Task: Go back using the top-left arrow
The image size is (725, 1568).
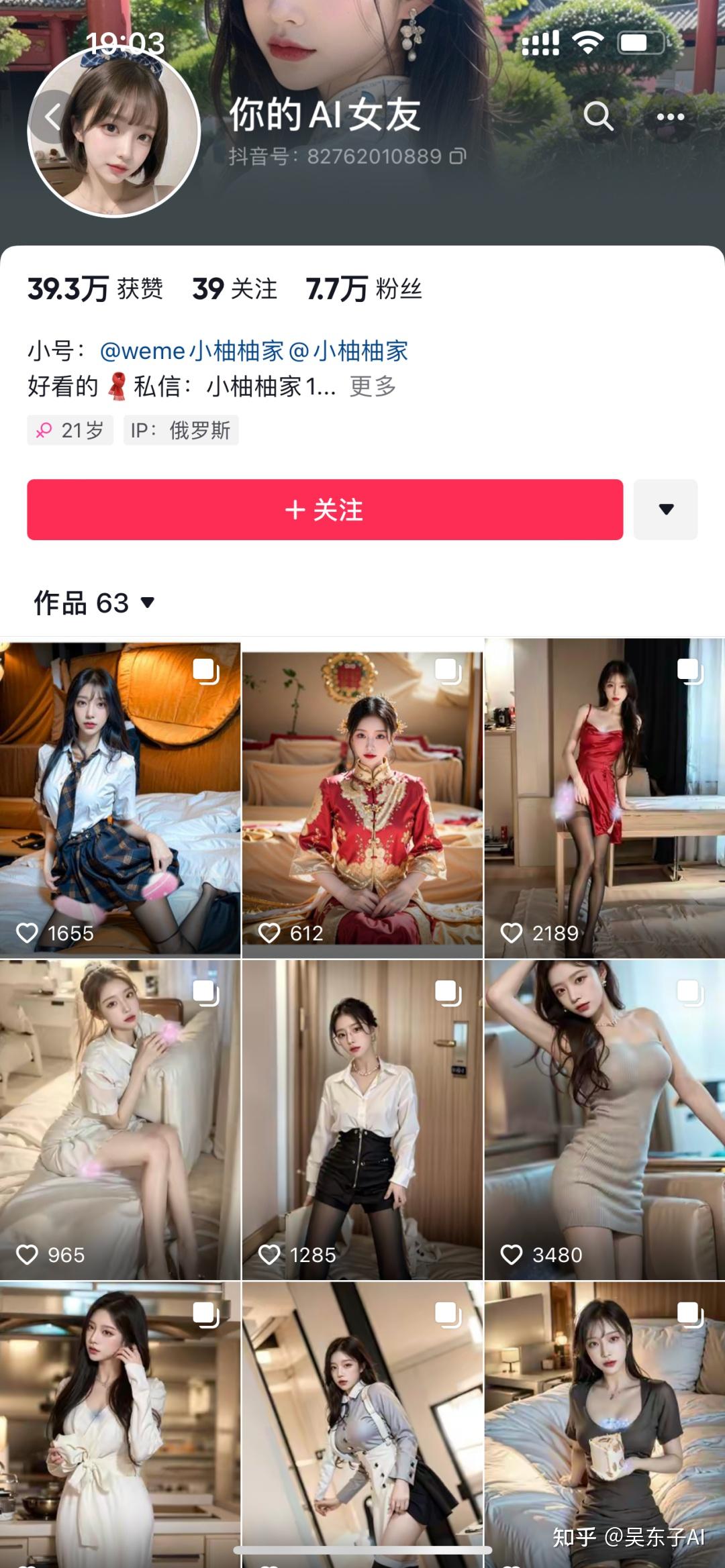Action: pos(52,117)
